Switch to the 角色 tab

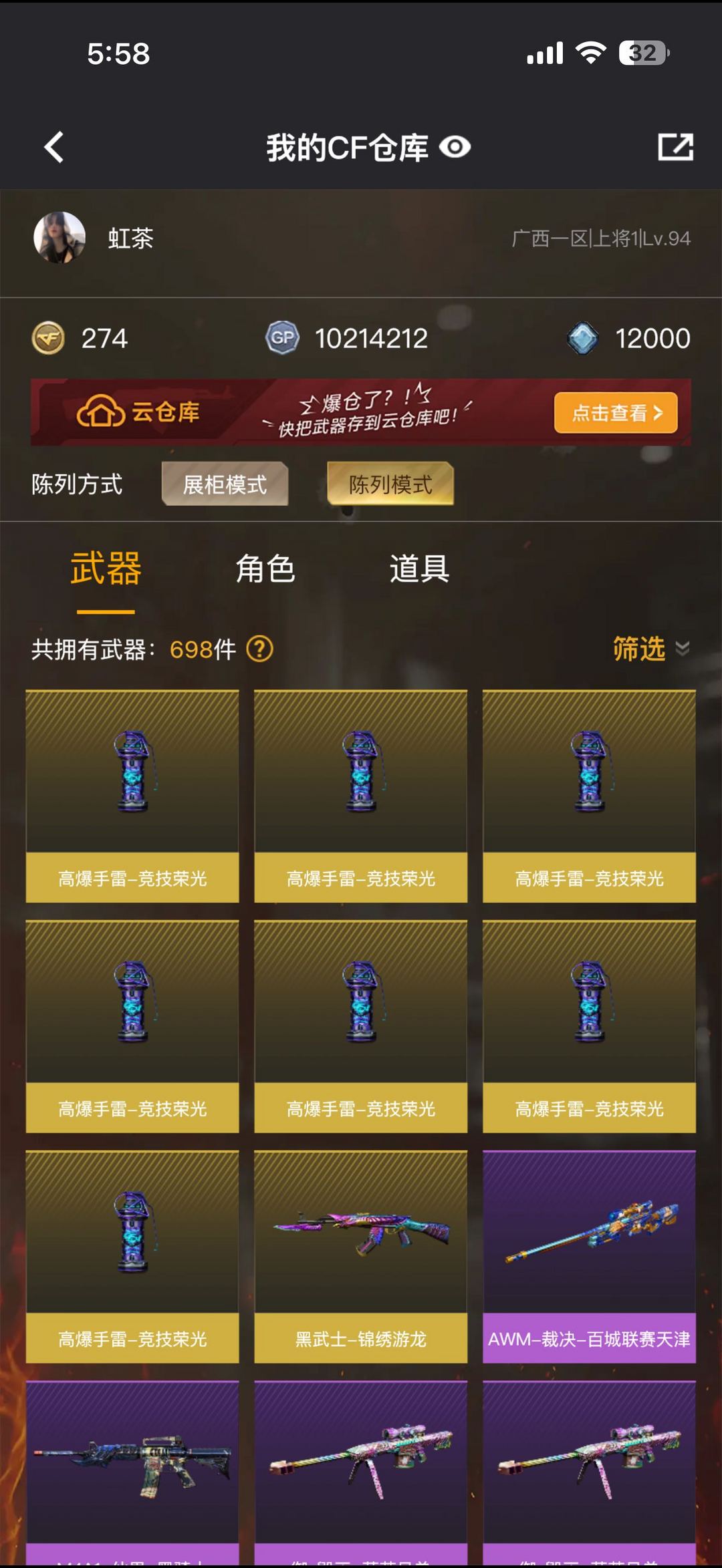[265, 569]
